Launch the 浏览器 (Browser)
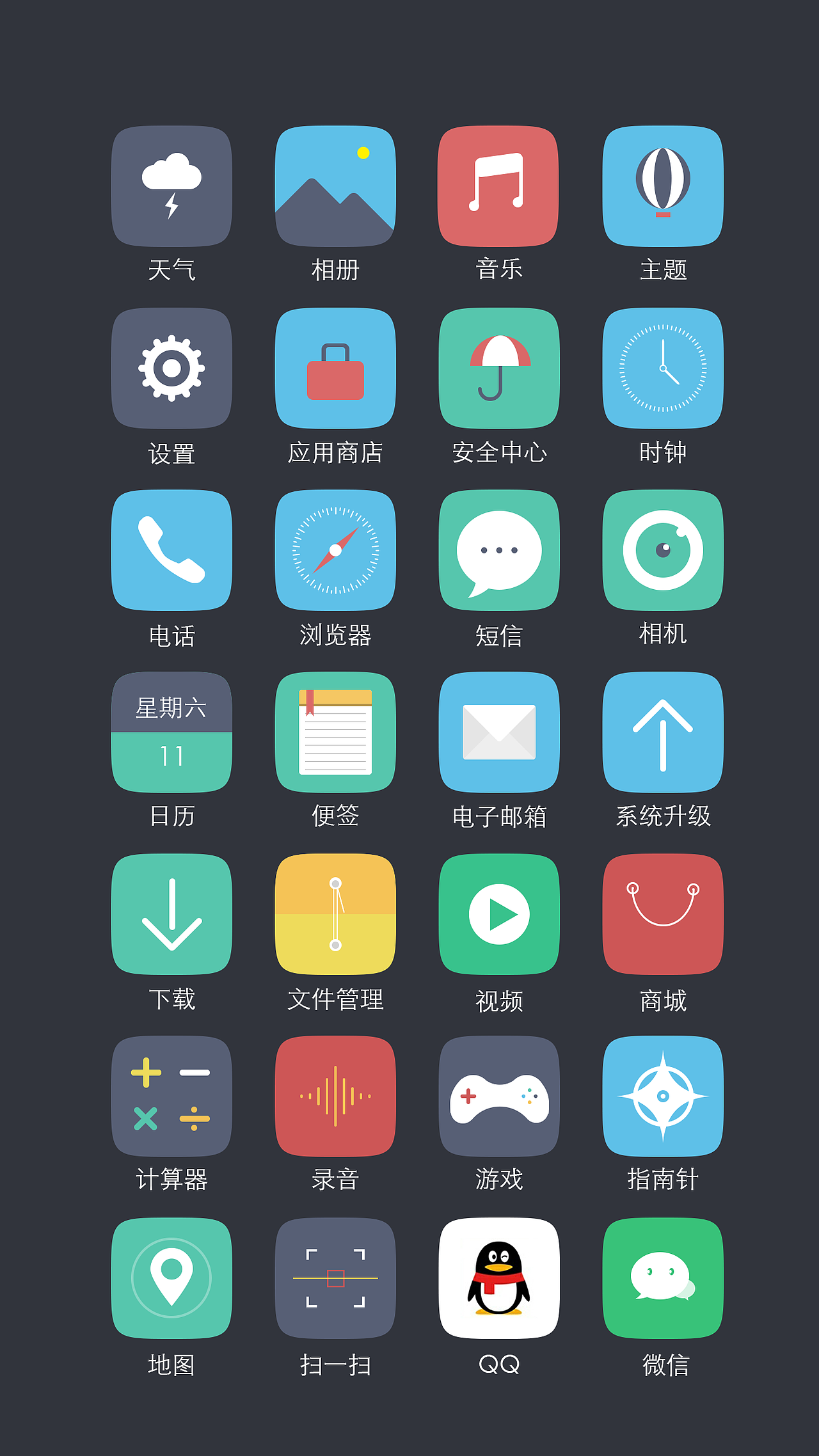The height and width of the screenshot is (1456, 819). [x=335, y=550]
